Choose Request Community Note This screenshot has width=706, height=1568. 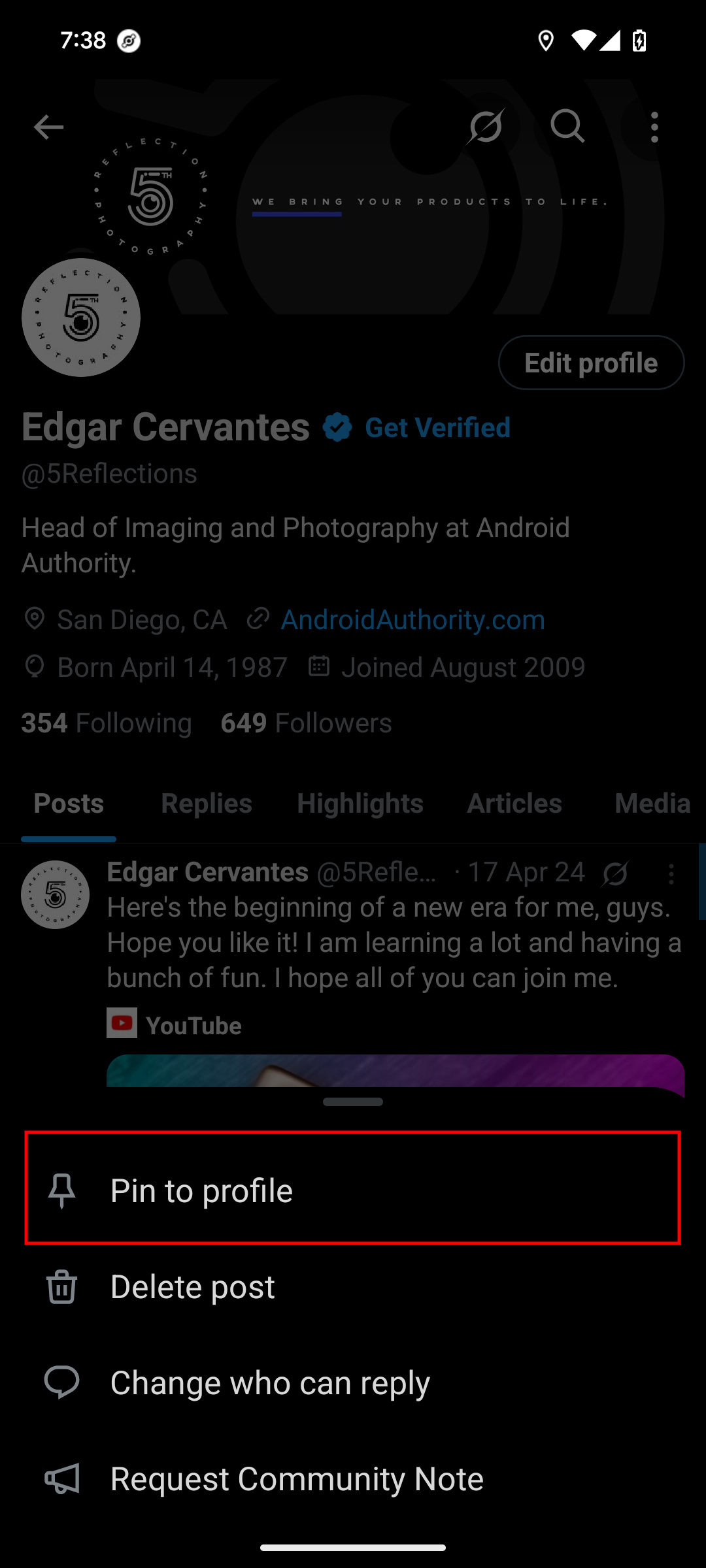(x=296, y=1478)
